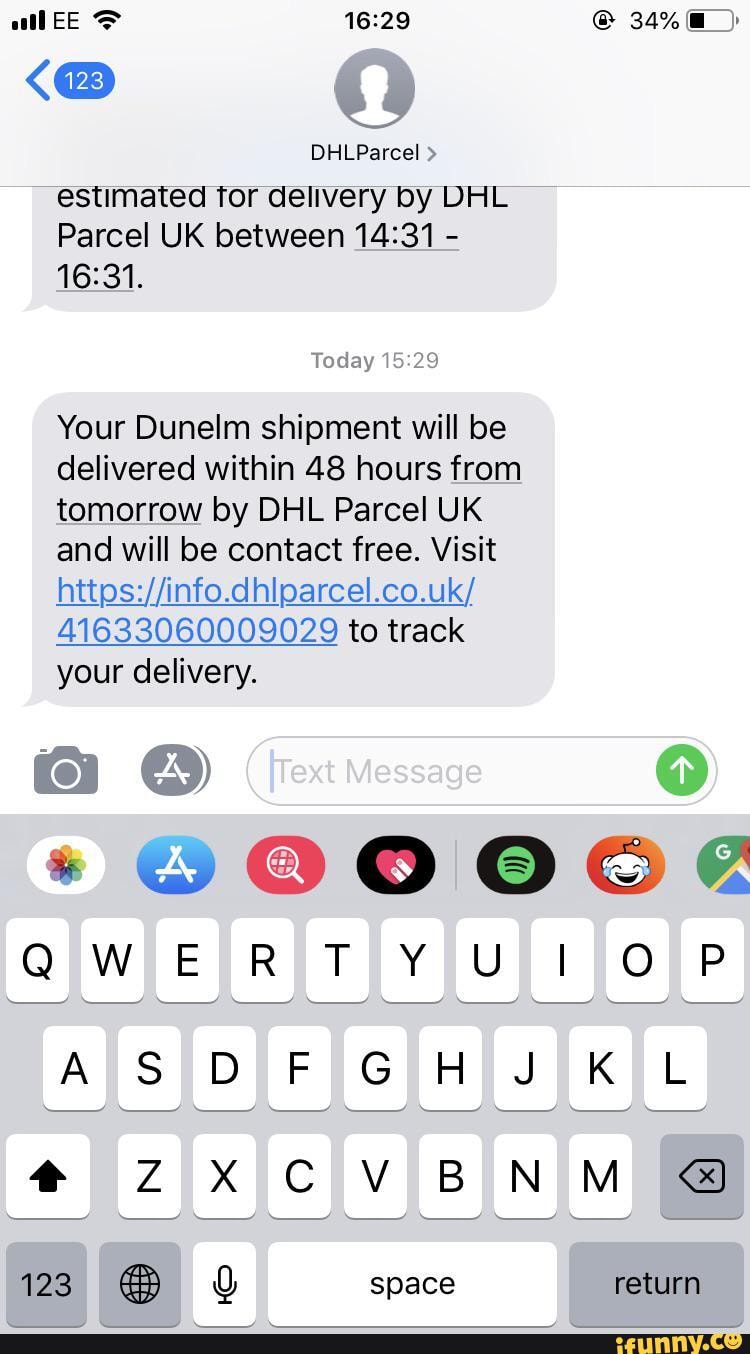Open the Digital Touch heart app
The image size is (750, 1354).
[x=396, y=865]
